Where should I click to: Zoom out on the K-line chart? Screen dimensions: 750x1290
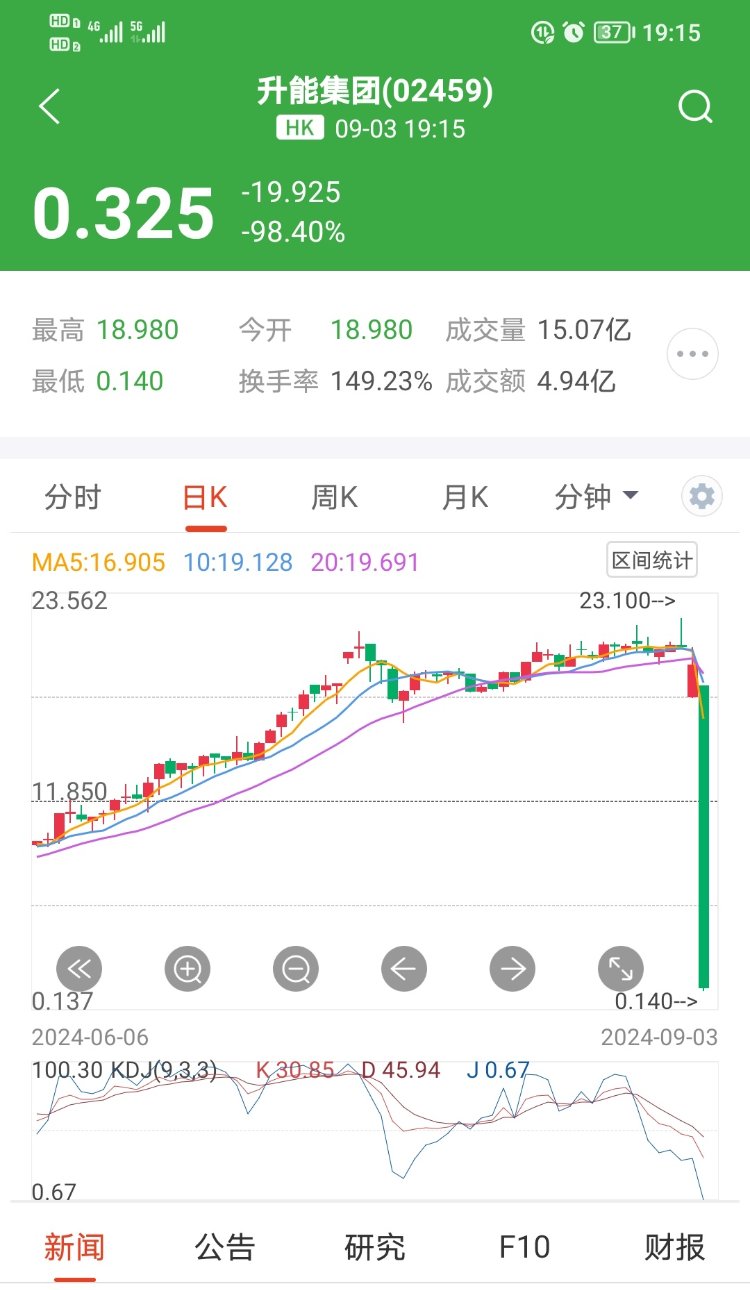(297, 968)
